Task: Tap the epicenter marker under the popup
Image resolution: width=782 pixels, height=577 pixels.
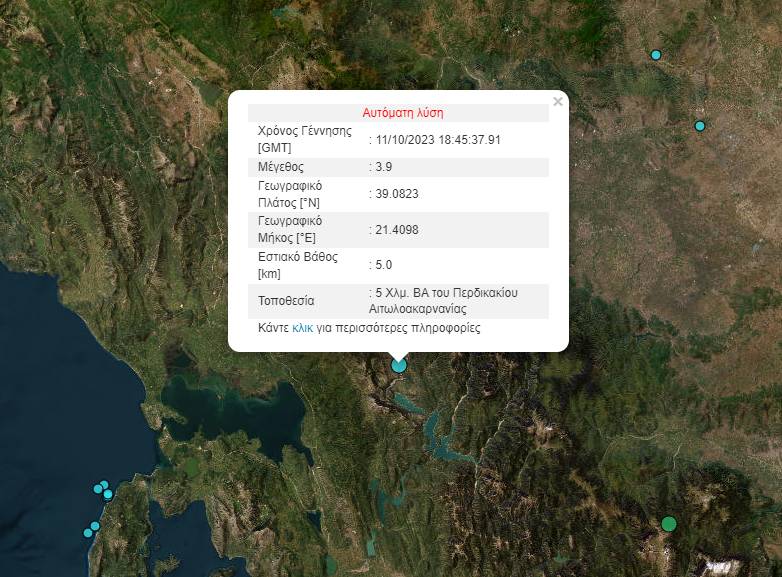Action: pyautogui.click(x=399, y=365)
